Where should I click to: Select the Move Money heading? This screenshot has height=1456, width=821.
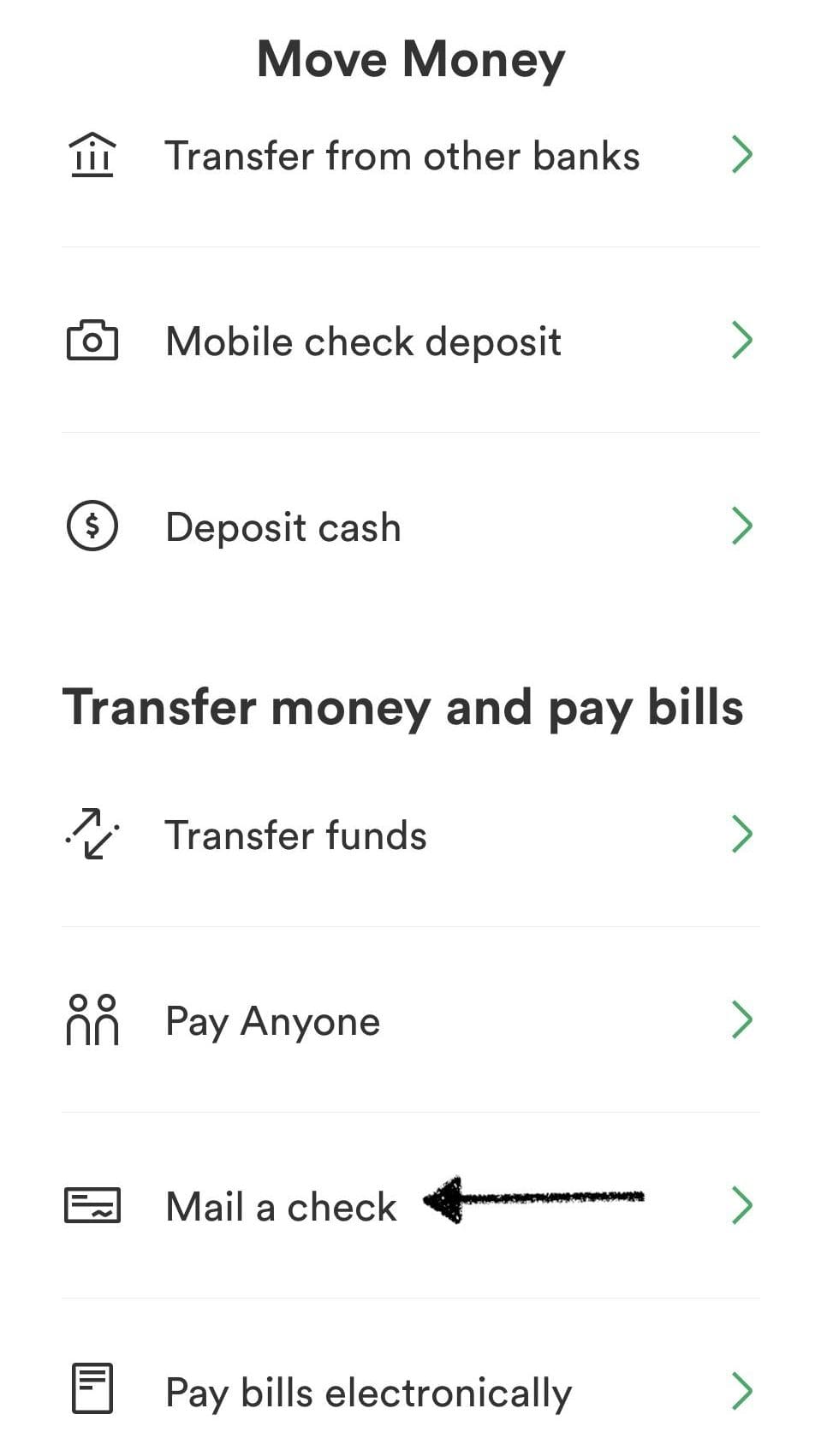tap(410, 58)
